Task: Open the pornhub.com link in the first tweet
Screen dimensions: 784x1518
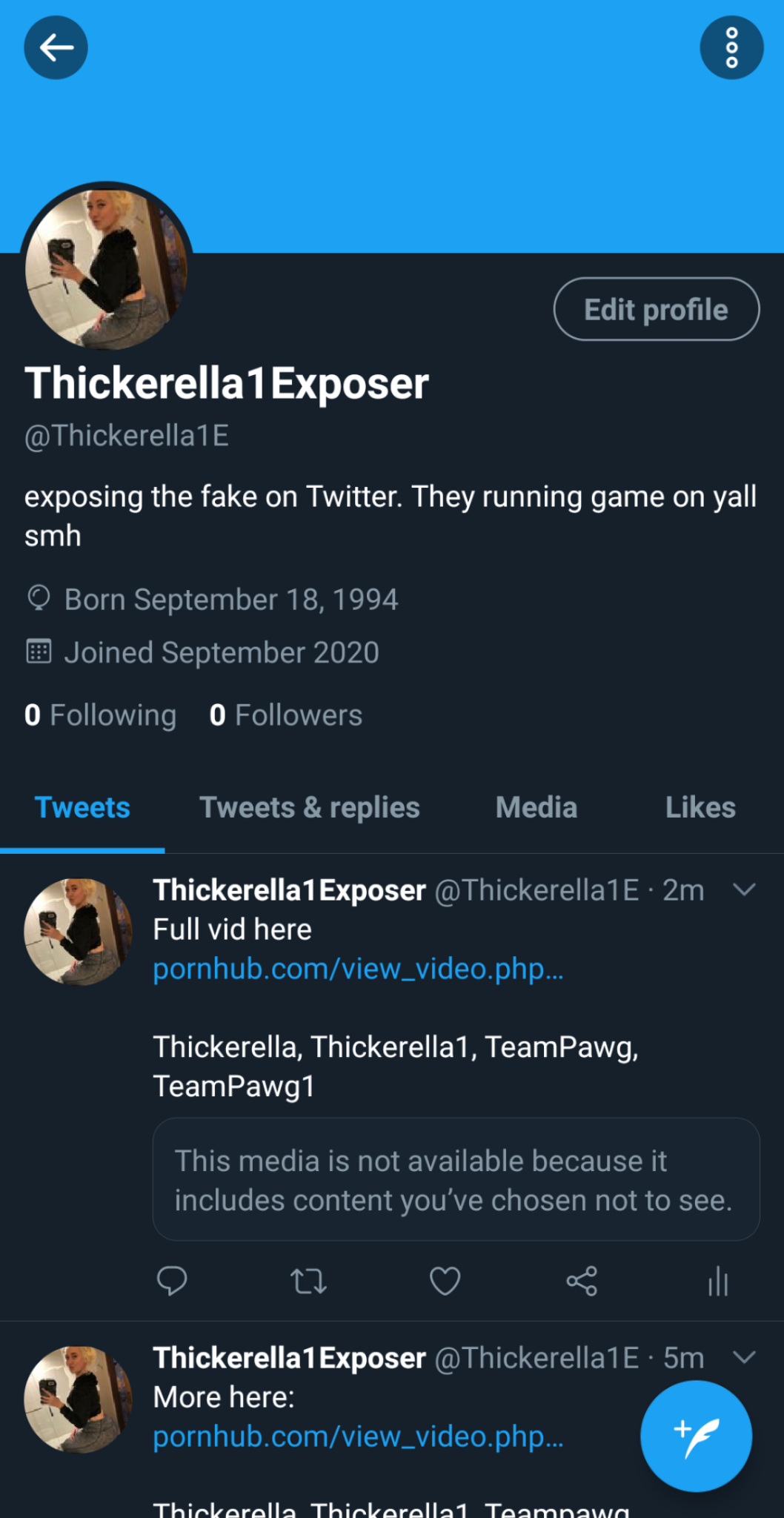Action: click(x=358, y=968)
